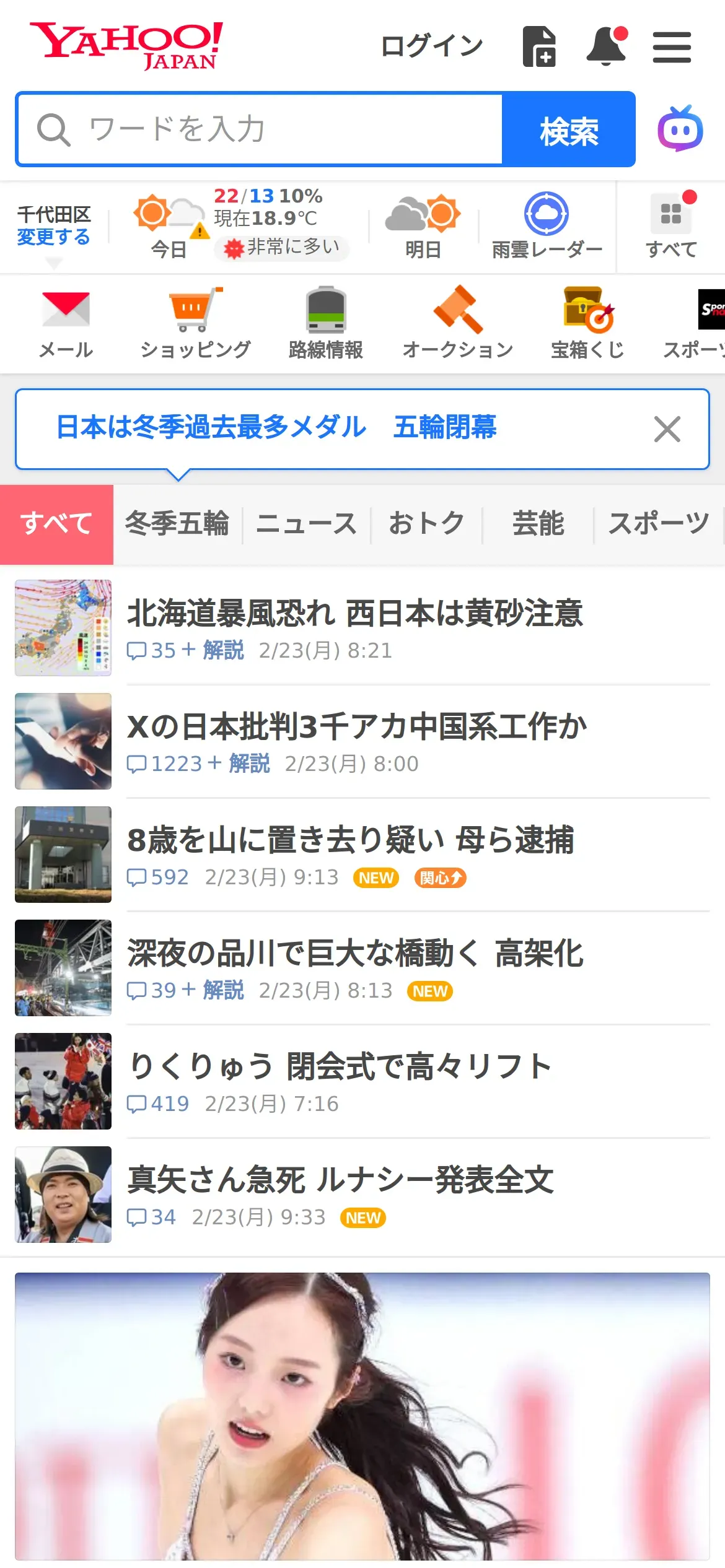Open メール service
725x1568 pixels.
click(x=66, y=323)
